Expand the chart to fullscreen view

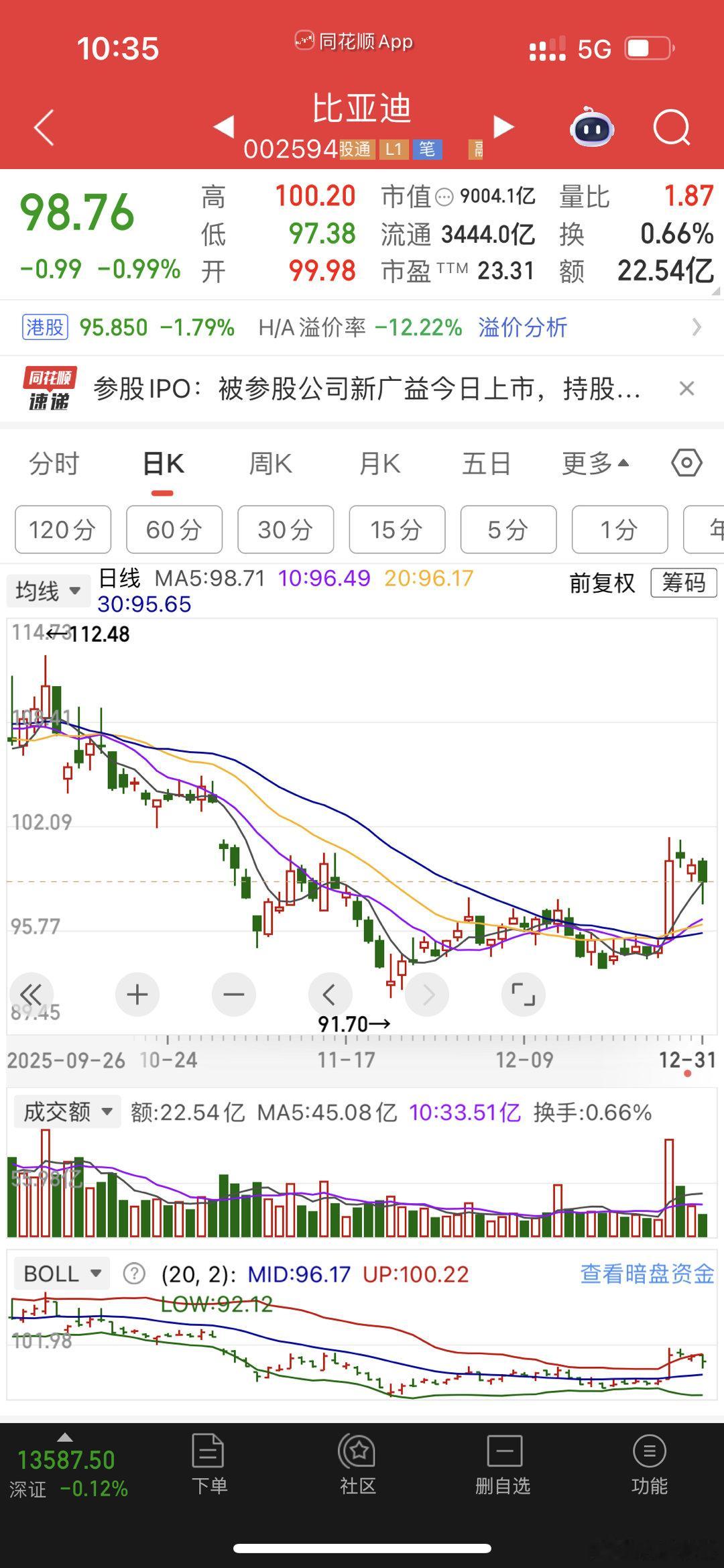click(524, 995)
